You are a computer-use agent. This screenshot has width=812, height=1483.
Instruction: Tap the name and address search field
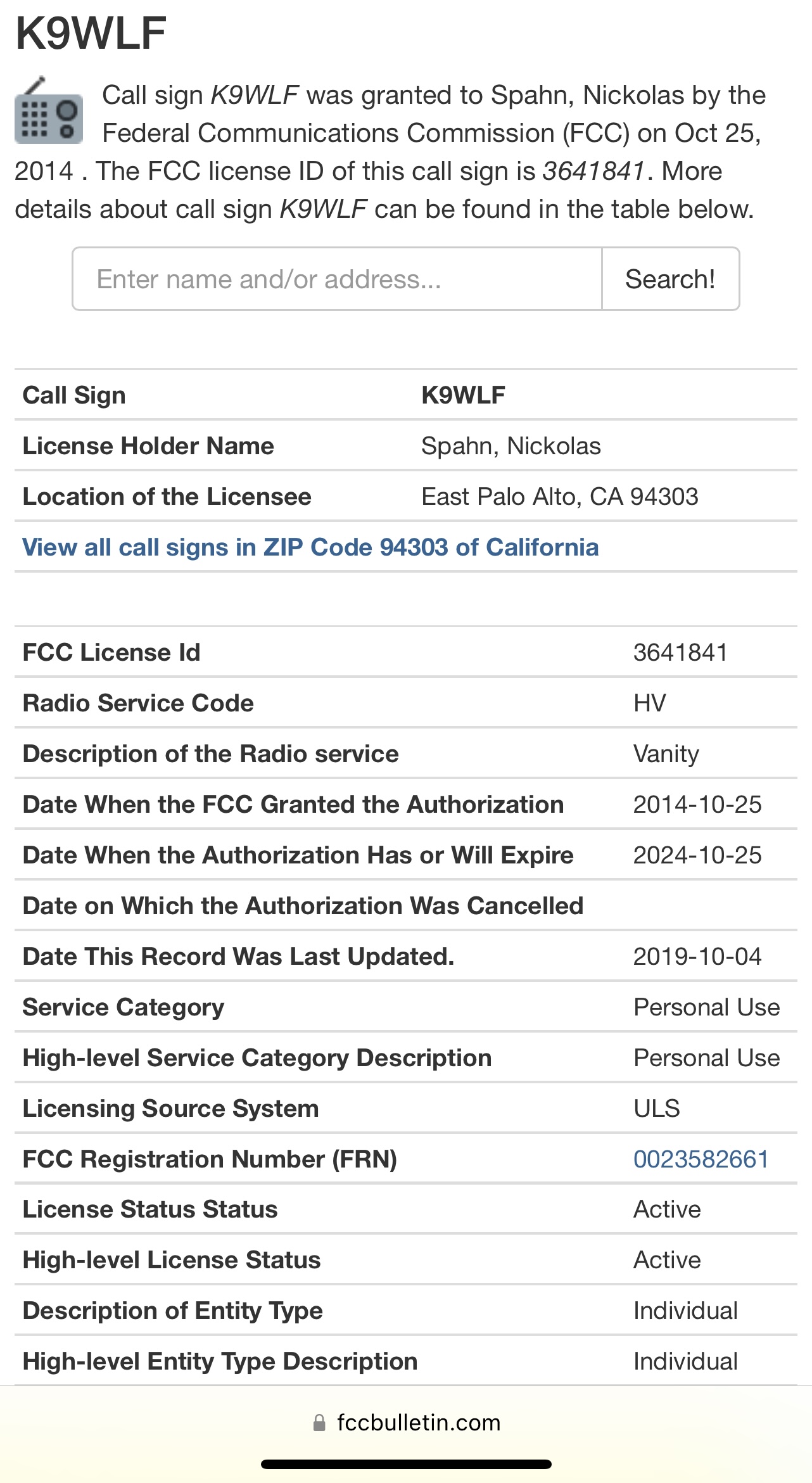[x=337, y=279]
